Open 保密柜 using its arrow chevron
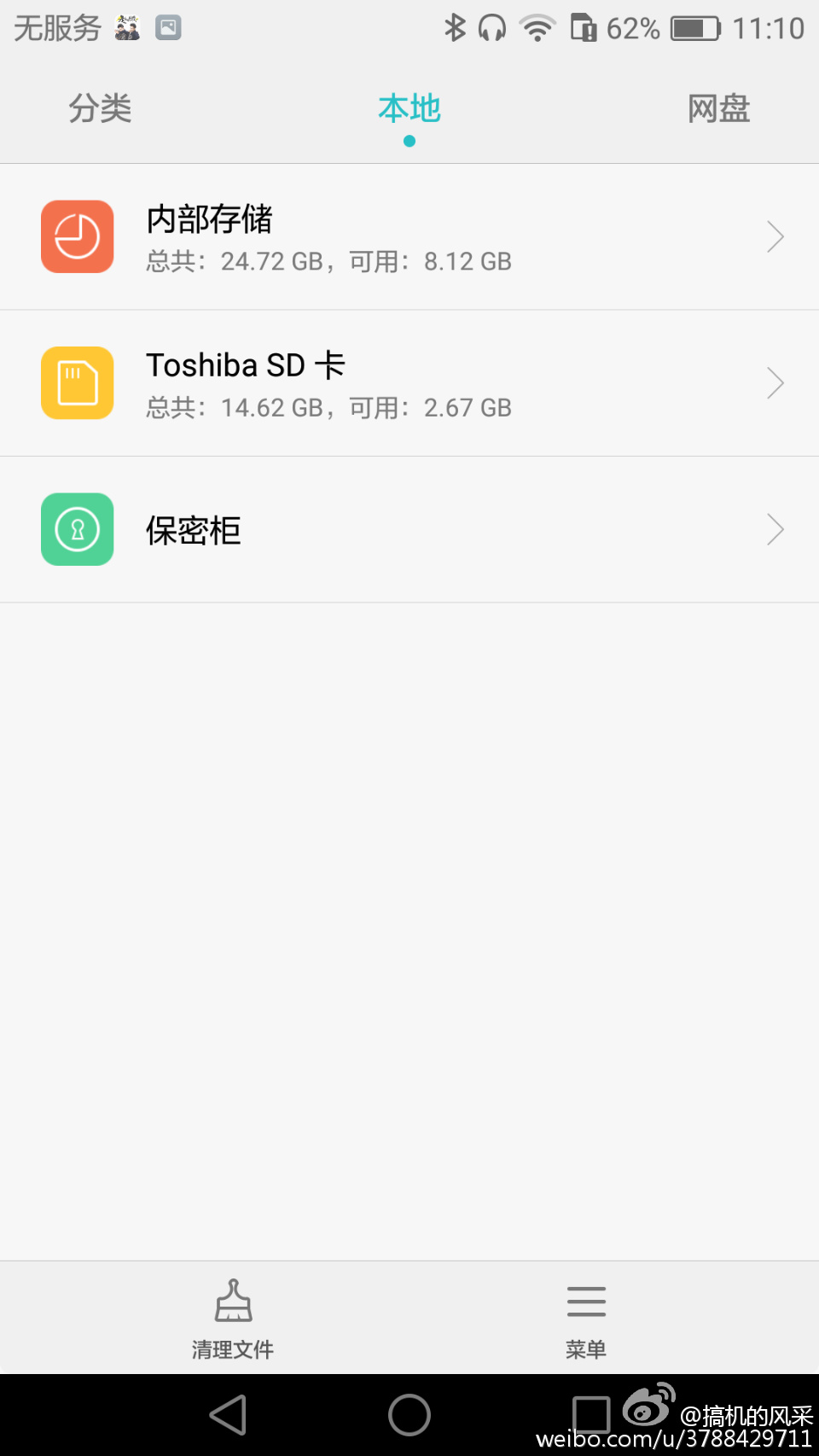819x1456 pixels. click(775, 529)
